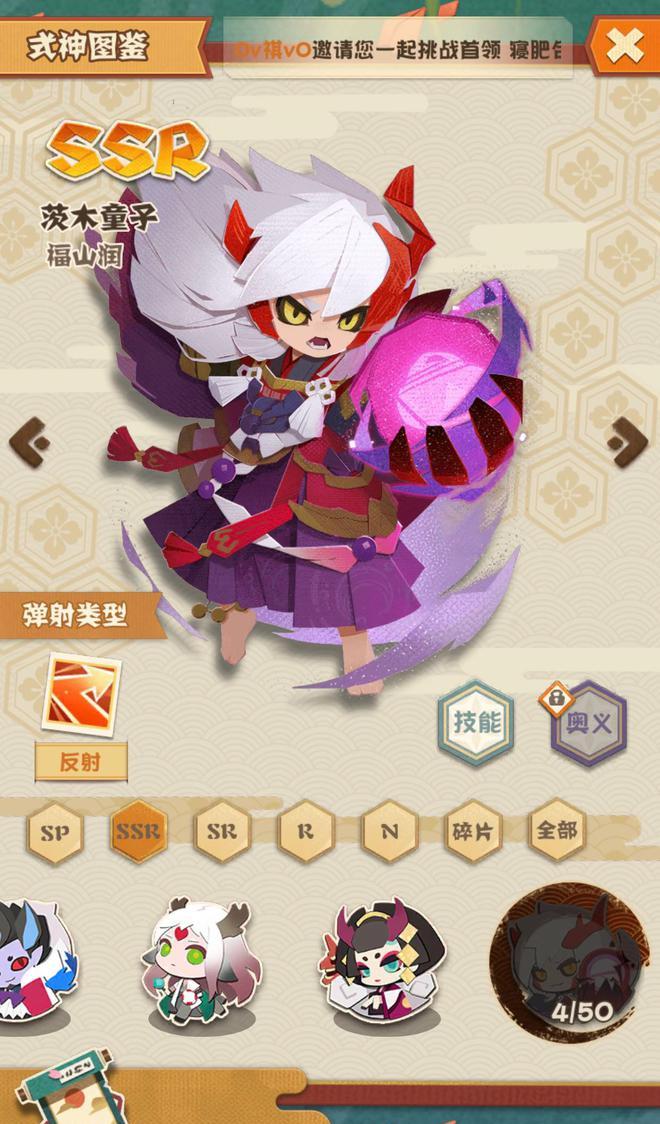Go to the previous shikigami

[29, 442]
